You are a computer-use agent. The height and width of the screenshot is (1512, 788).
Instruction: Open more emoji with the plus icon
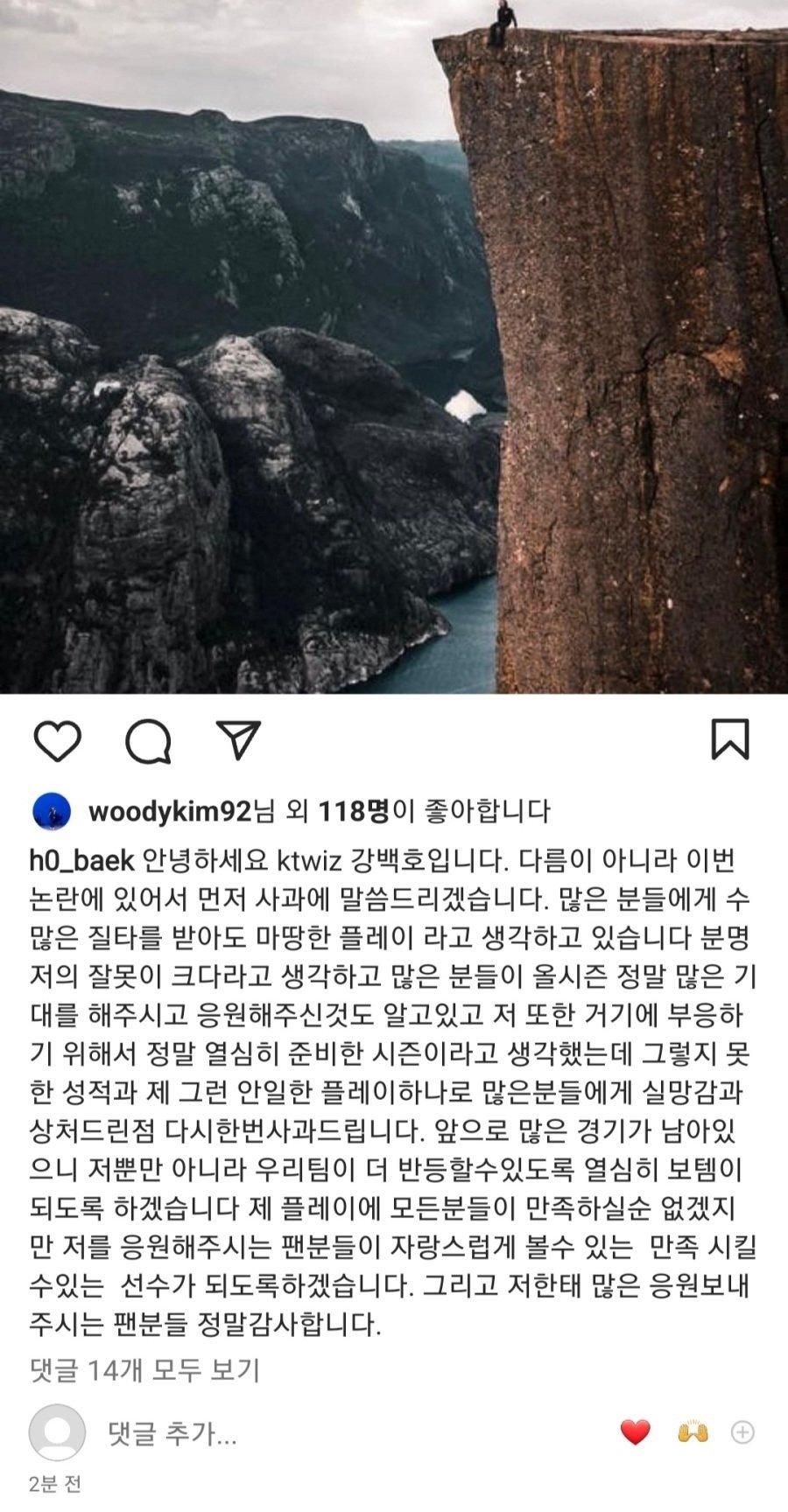tap(742, 1432)
